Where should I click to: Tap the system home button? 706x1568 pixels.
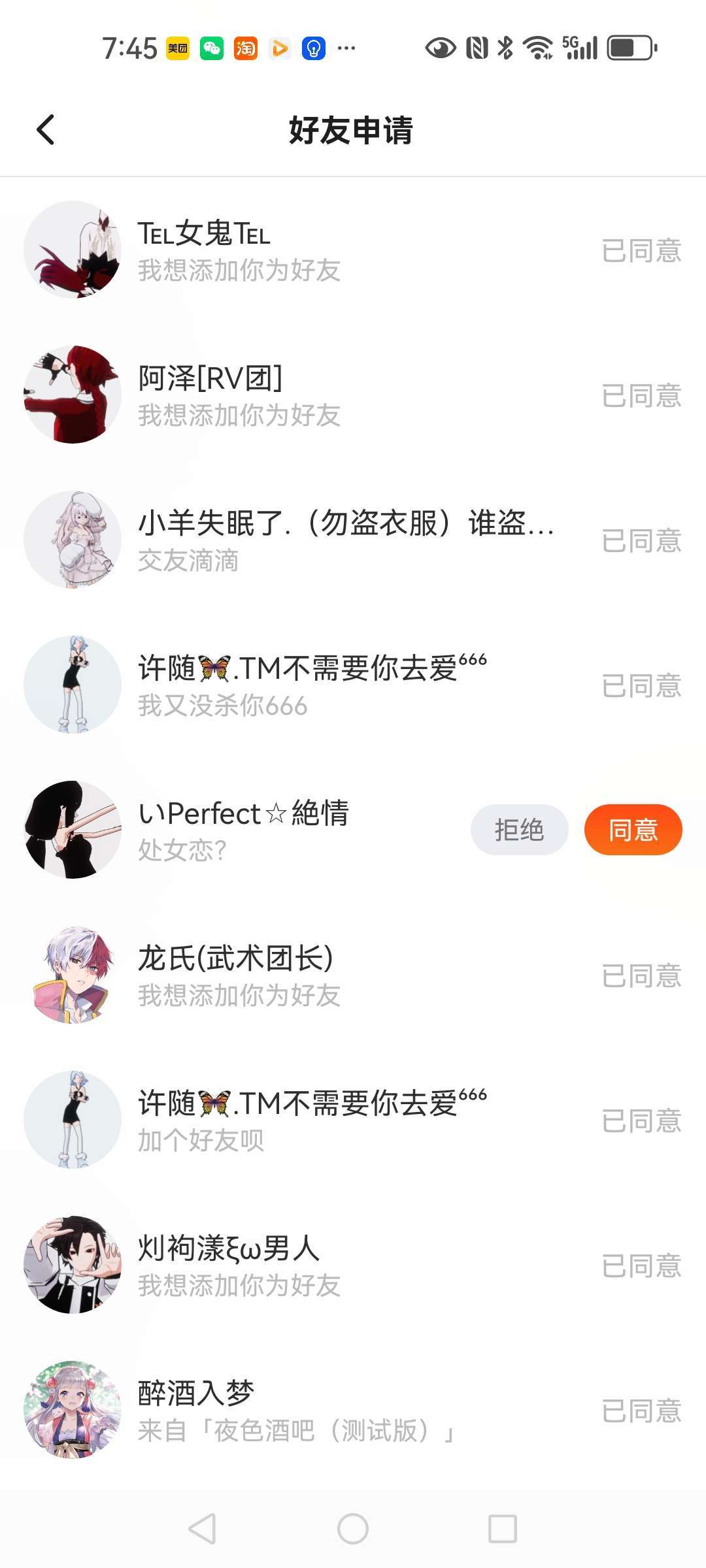click(353, 1529)
